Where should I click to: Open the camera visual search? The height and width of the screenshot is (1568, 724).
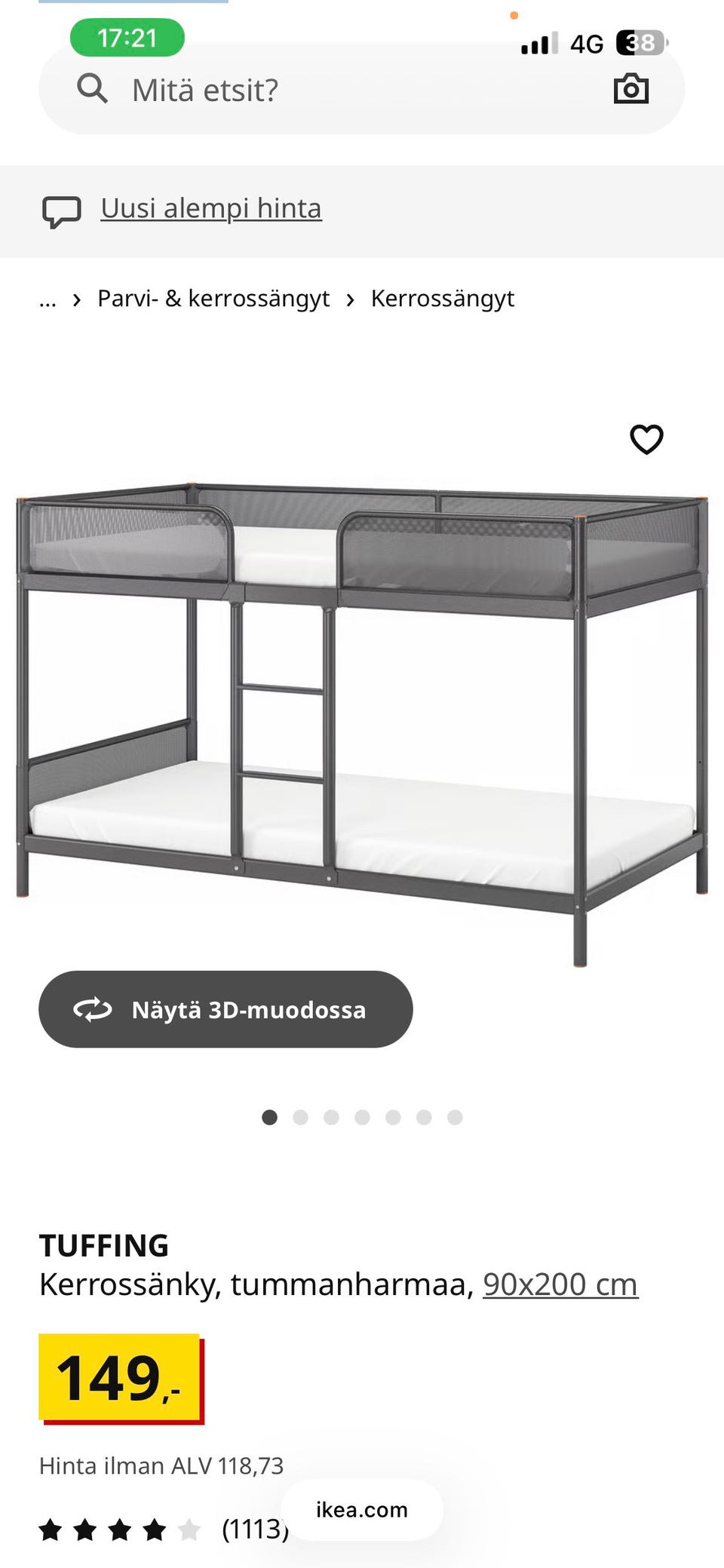click(631, 88)
